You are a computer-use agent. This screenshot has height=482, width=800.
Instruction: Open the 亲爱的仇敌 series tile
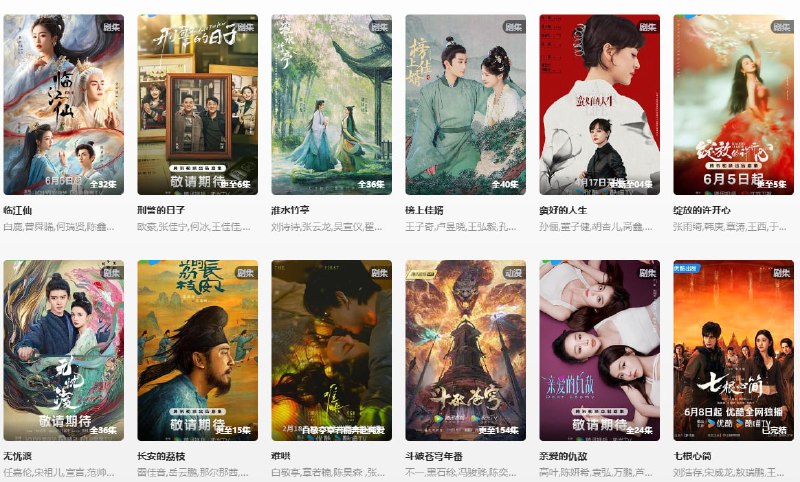[600, 350]
